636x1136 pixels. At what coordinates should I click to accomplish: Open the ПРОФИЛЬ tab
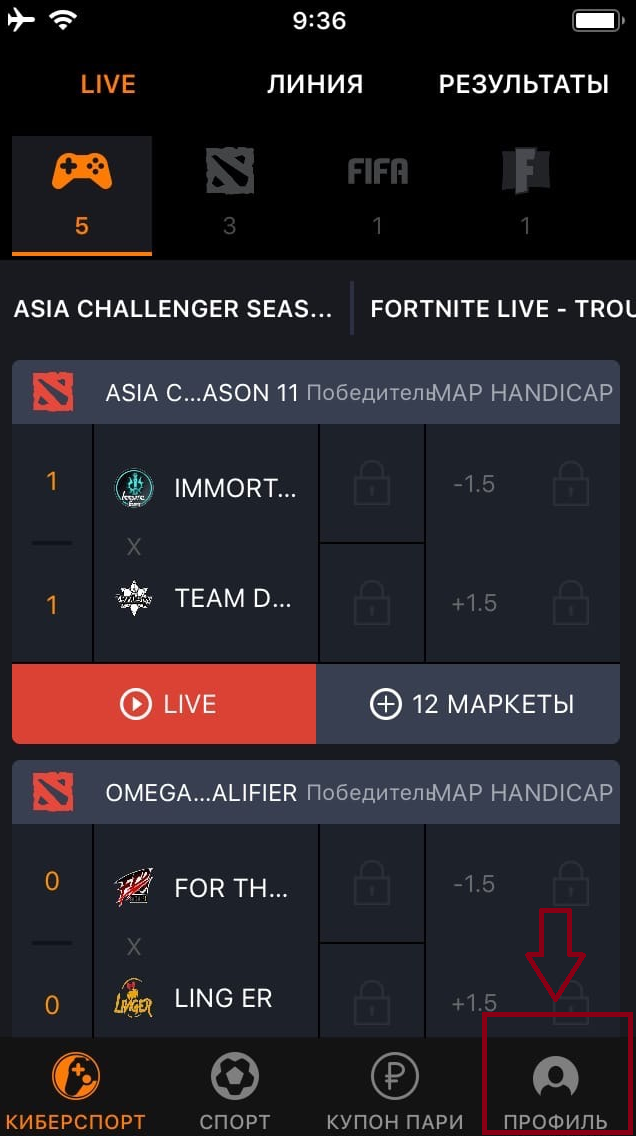click(555, 1090)
